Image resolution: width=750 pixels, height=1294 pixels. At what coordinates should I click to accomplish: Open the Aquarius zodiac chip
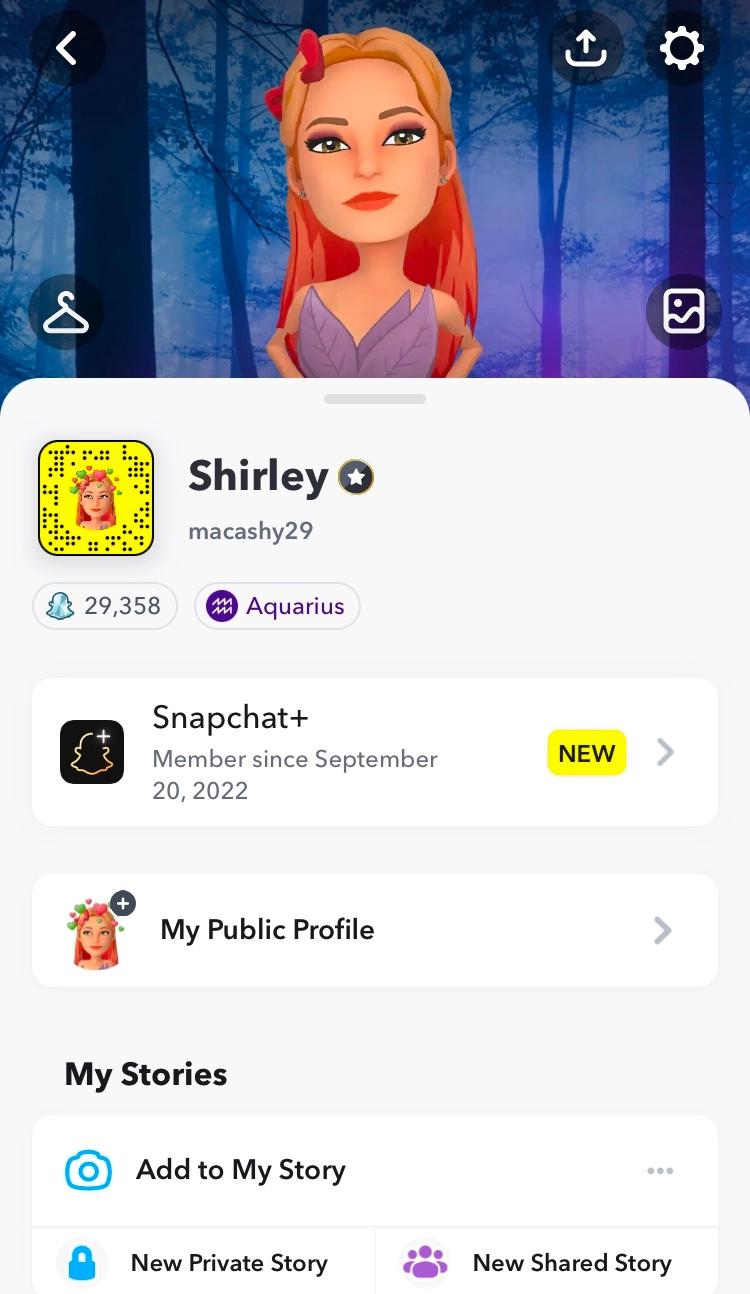click(x=277, y=606)
